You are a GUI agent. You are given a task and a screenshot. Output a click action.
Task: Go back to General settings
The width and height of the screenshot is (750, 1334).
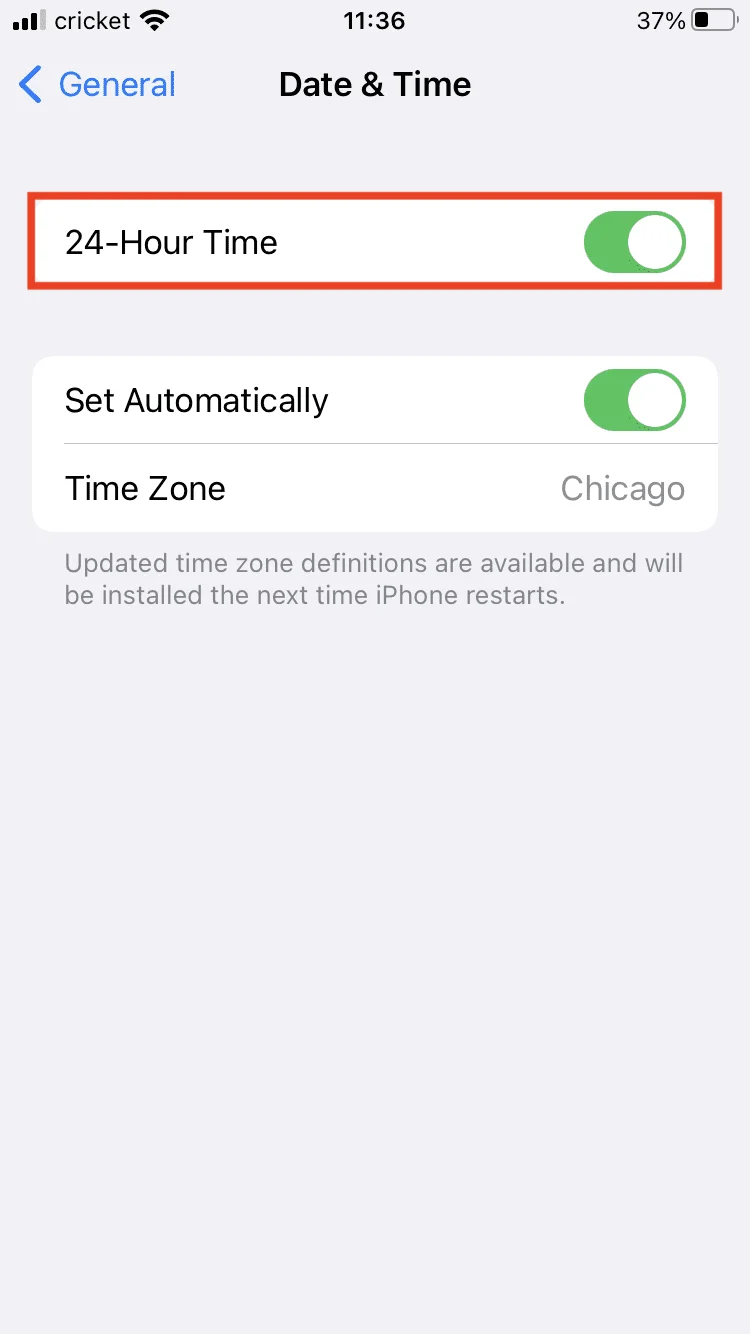pyautogui.click(x=97, y=85)
